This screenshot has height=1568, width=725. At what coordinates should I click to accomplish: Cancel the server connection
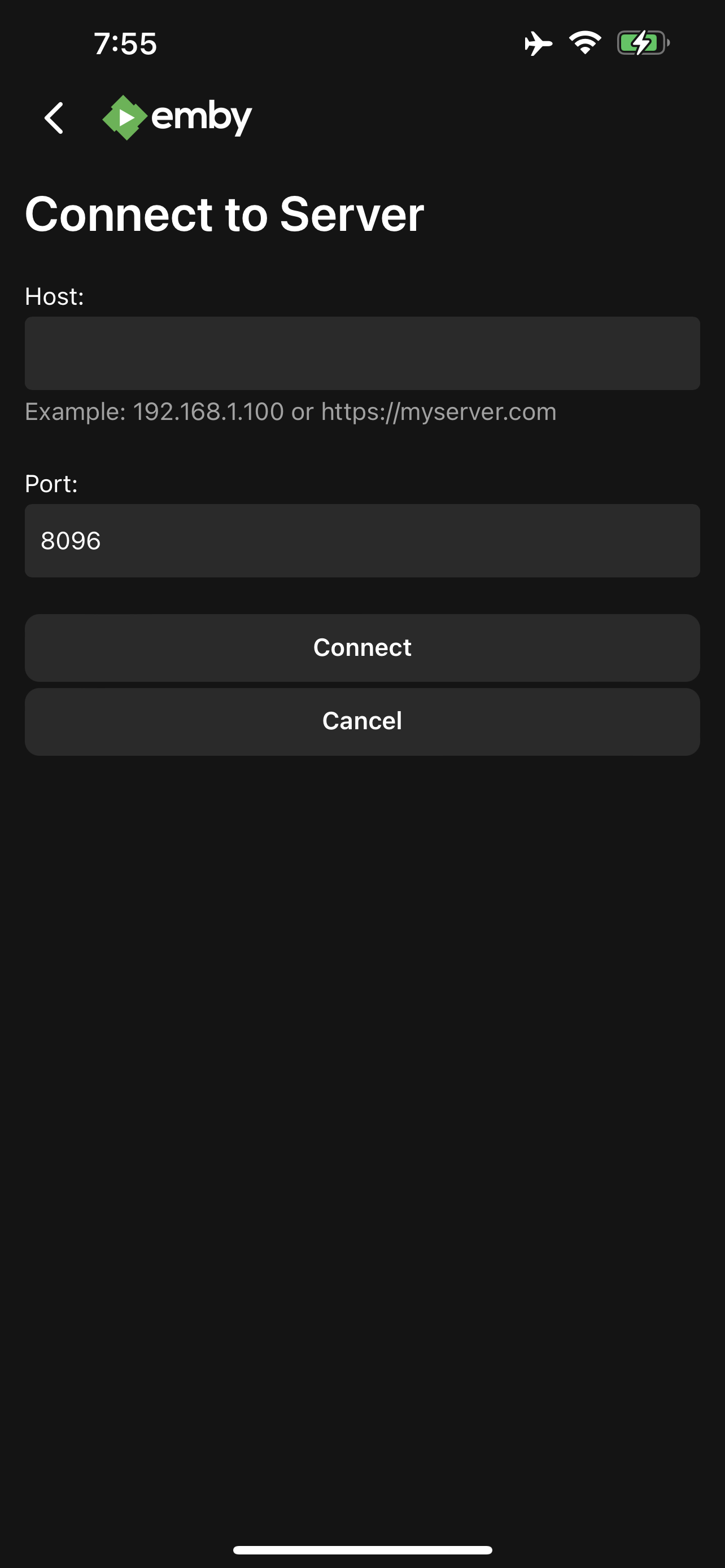[362, 721]
